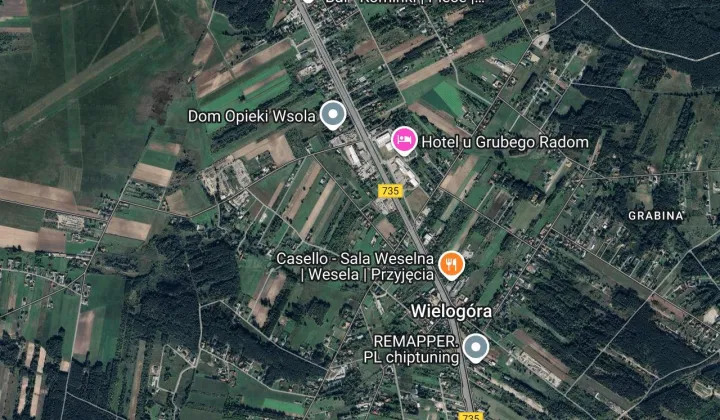Screen dimensions: 720x420
Task: Select the Hotel u Grubego Radom pin
Action: pyautogui.click(x=404, y=141)
